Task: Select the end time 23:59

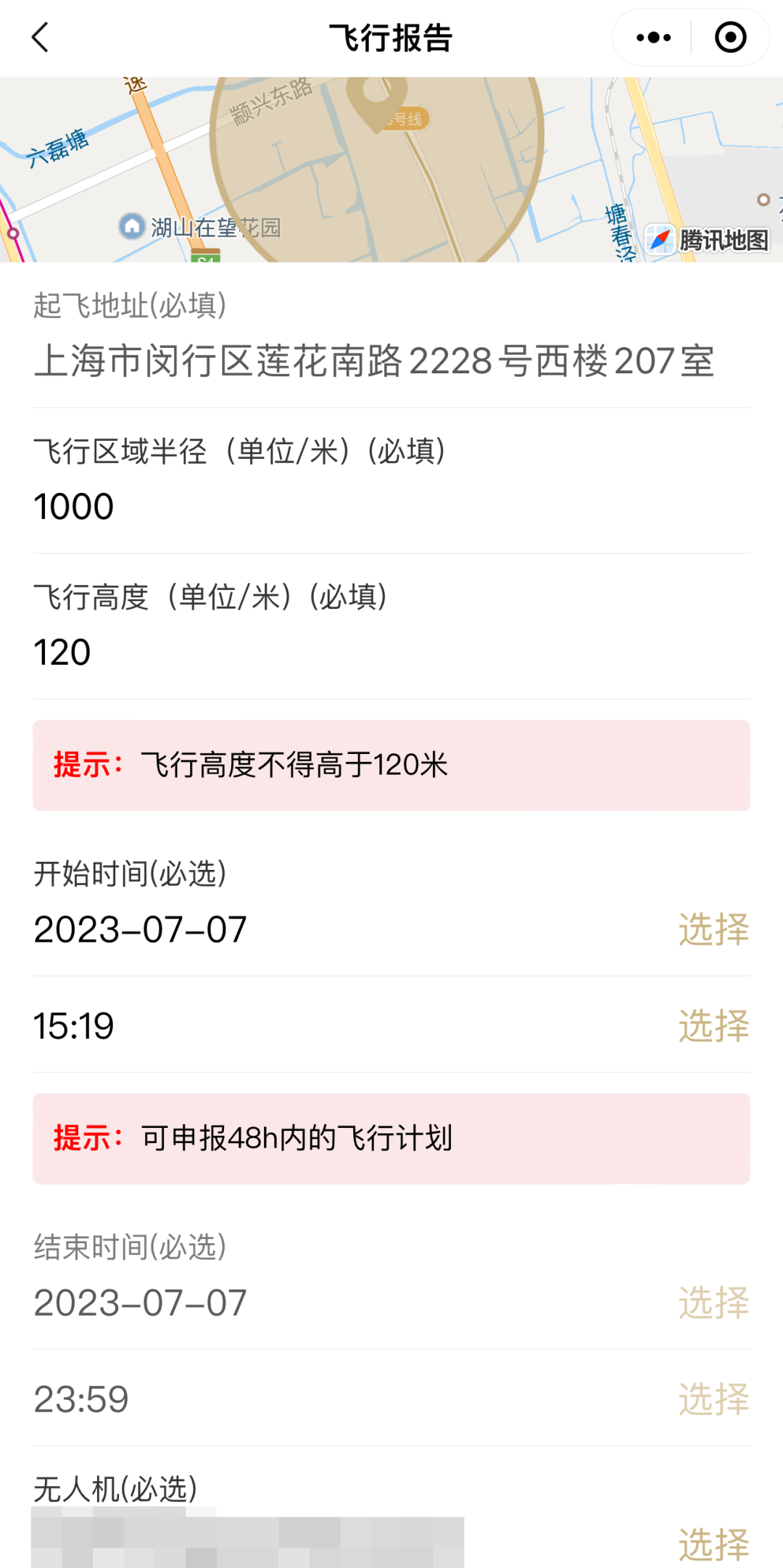Action: [x=713, y=1399]
